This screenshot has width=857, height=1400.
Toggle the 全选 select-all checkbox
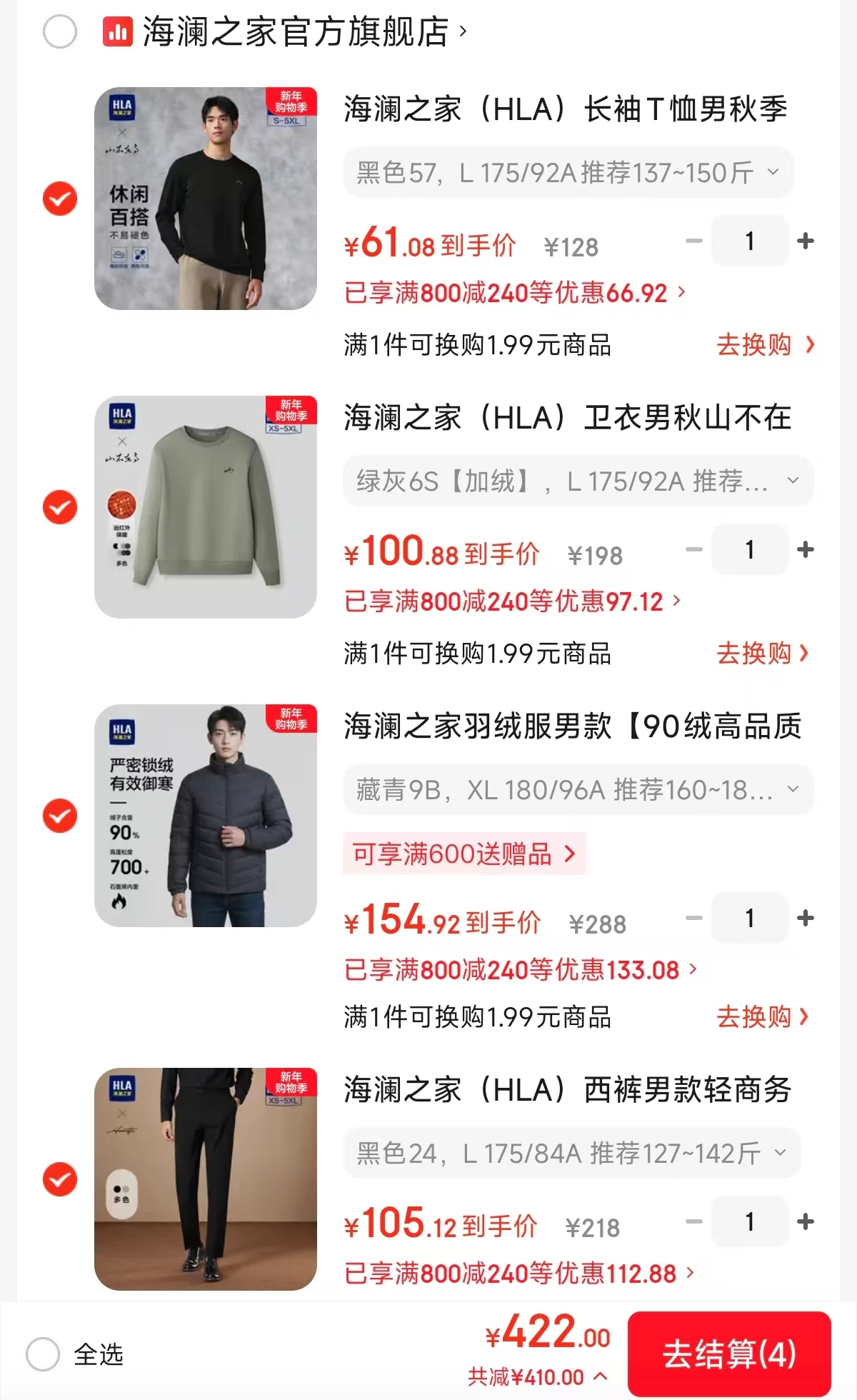click(x=43, y=1354)
